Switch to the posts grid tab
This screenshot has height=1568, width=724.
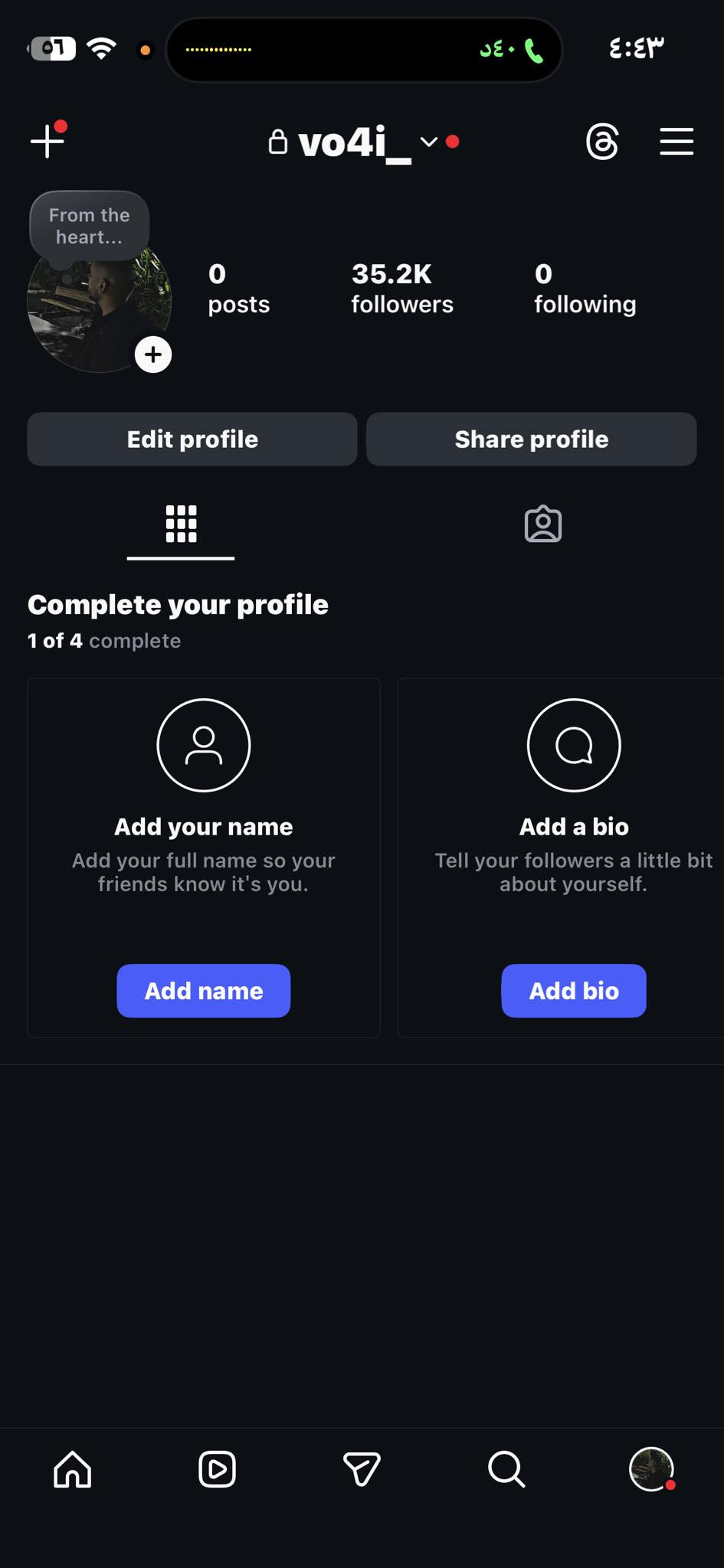tap(181, 524)
